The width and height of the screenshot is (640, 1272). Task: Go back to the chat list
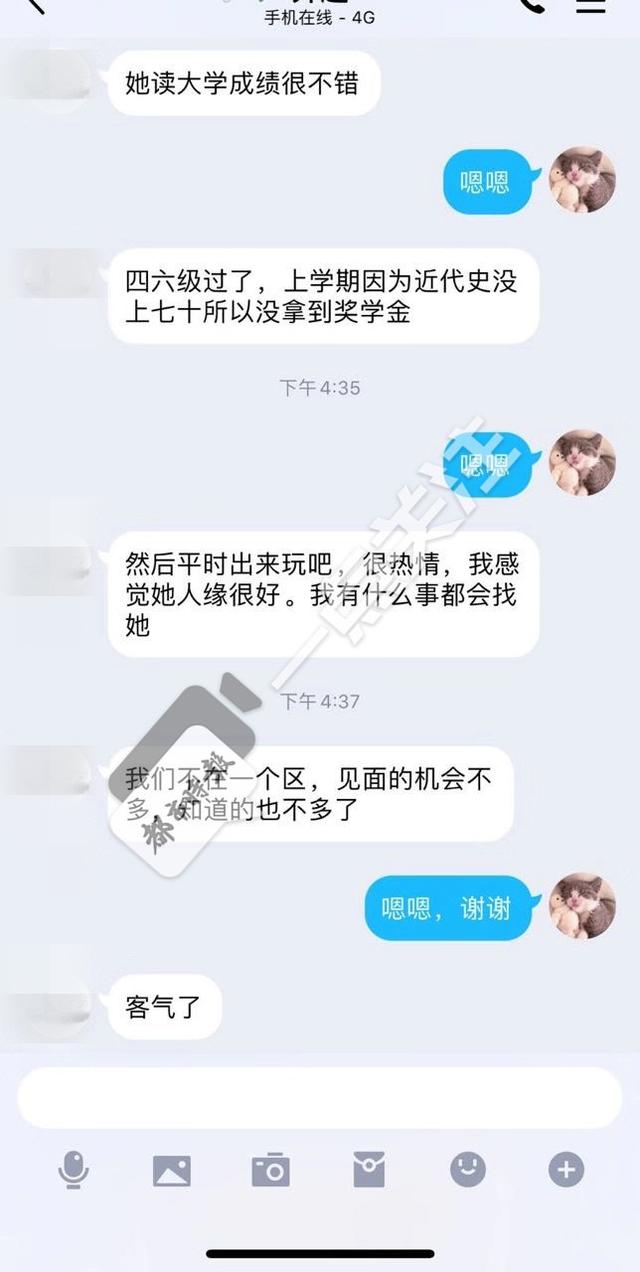tap(35, 5)
